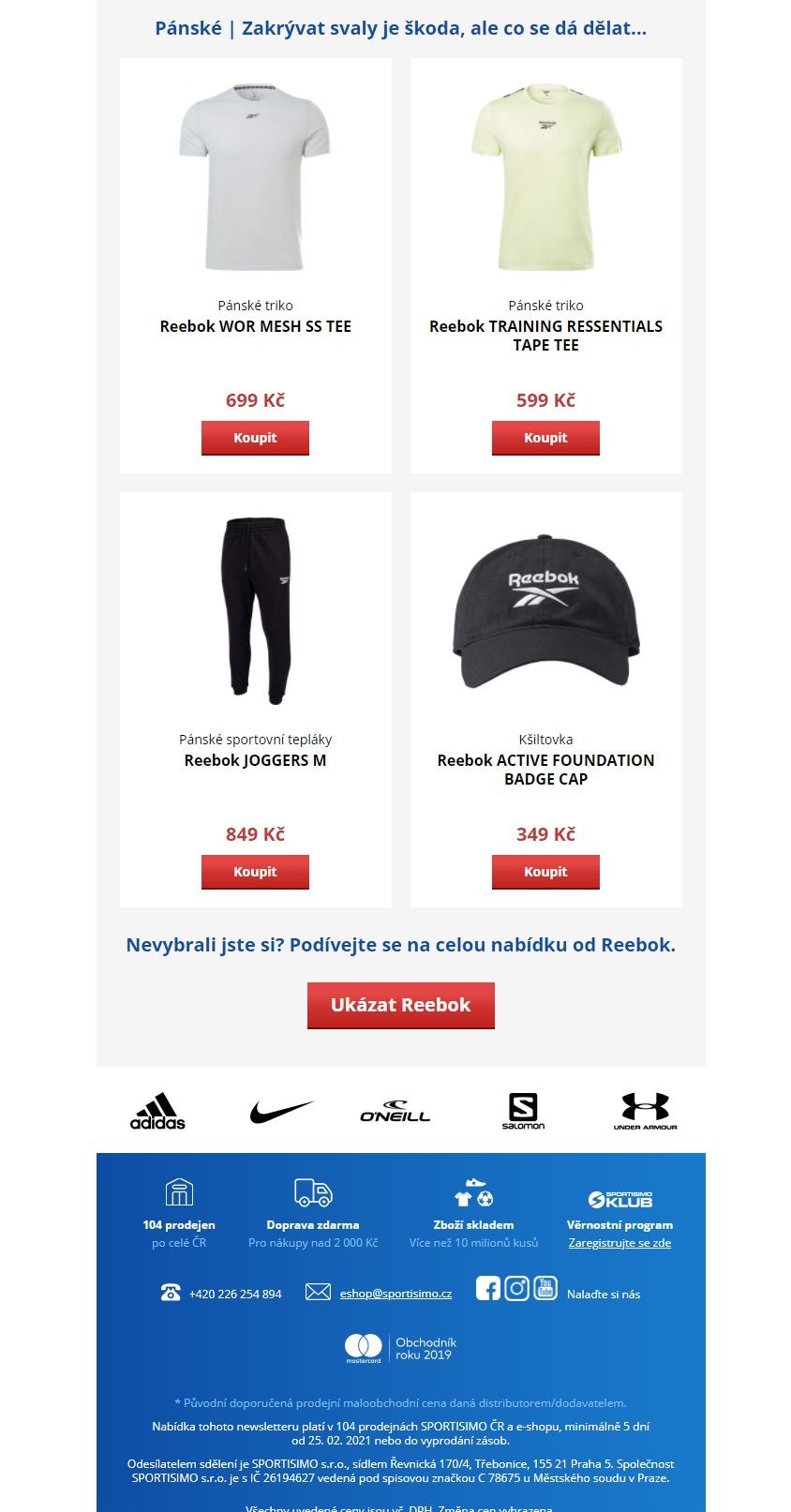This screenshot has height=1512, width=791.
Task: Follow the Zaregistrujte se zde link
Action: [x=619, y=1243]
